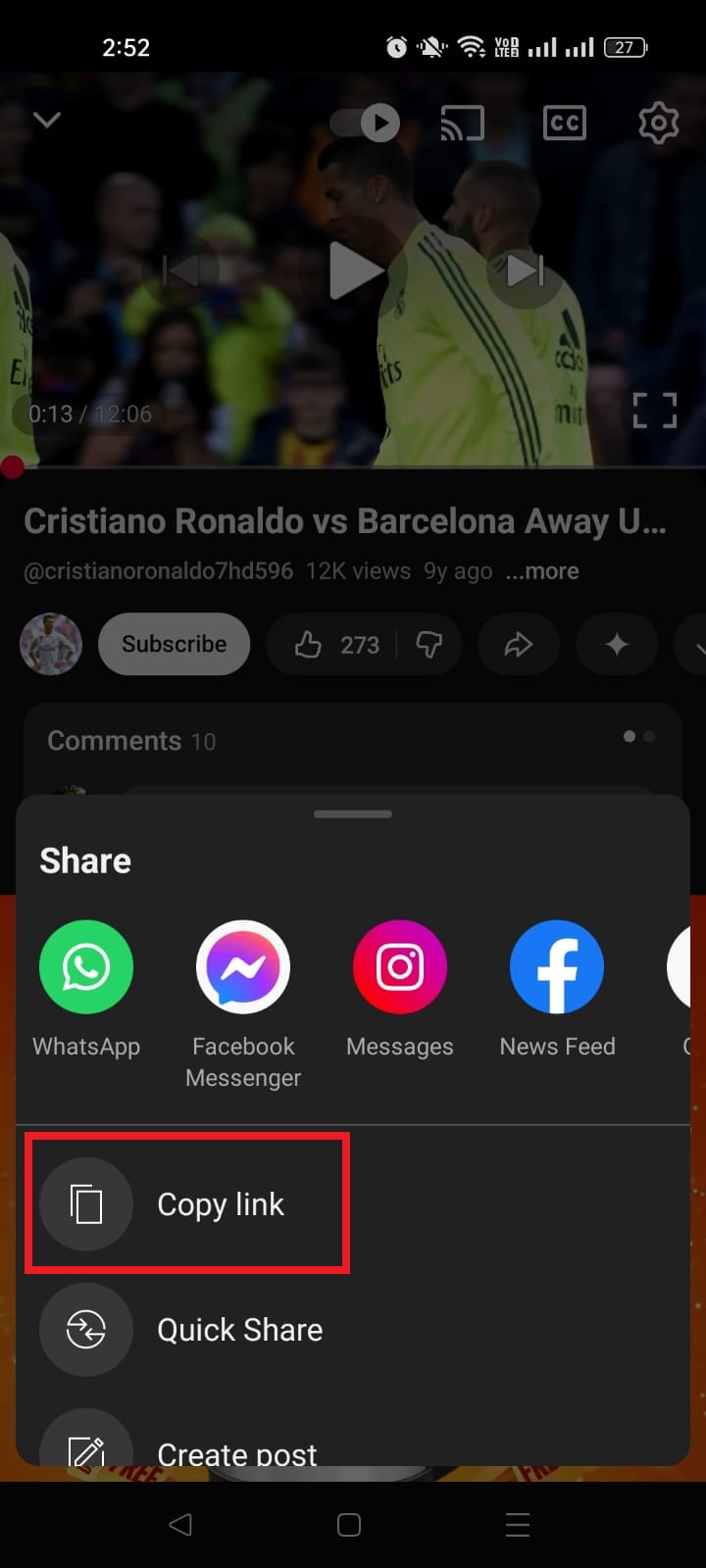Screen dimensions: 706x1568
Task: Open closed captions settings
Action: tap(564, 122)
